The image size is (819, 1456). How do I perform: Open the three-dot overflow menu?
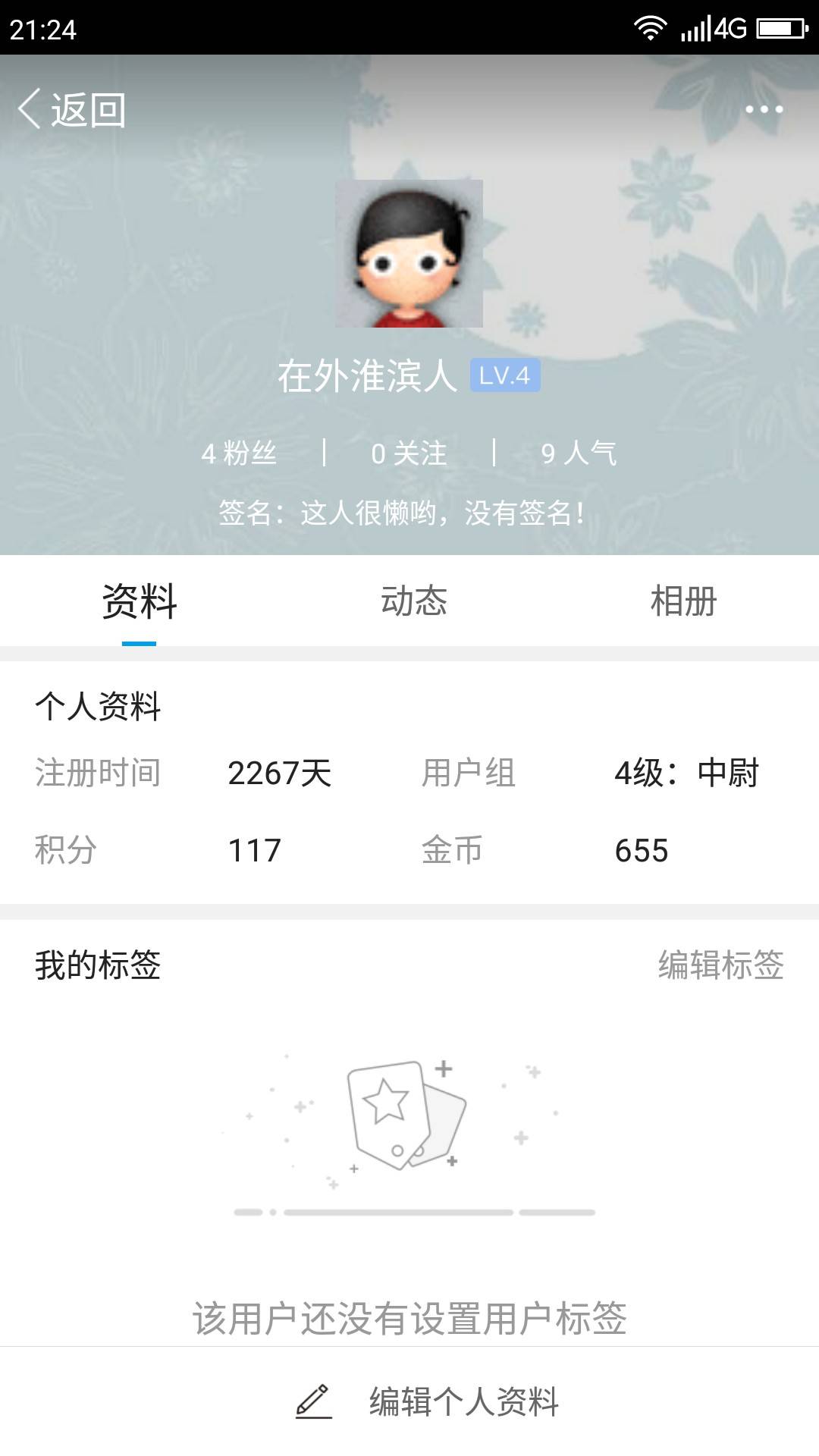[x=763, y=110]
